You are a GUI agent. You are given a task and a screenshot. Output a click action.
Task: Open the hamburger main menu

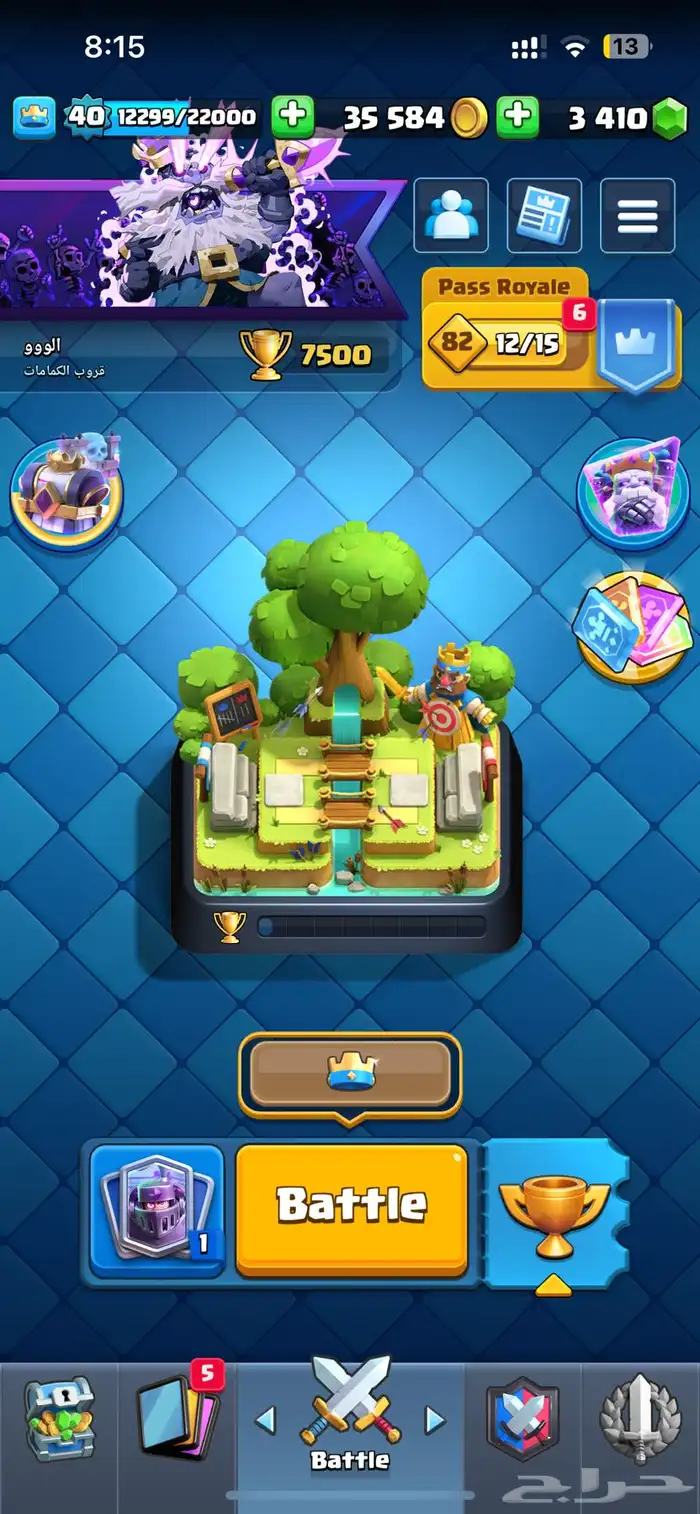[637, 215]
